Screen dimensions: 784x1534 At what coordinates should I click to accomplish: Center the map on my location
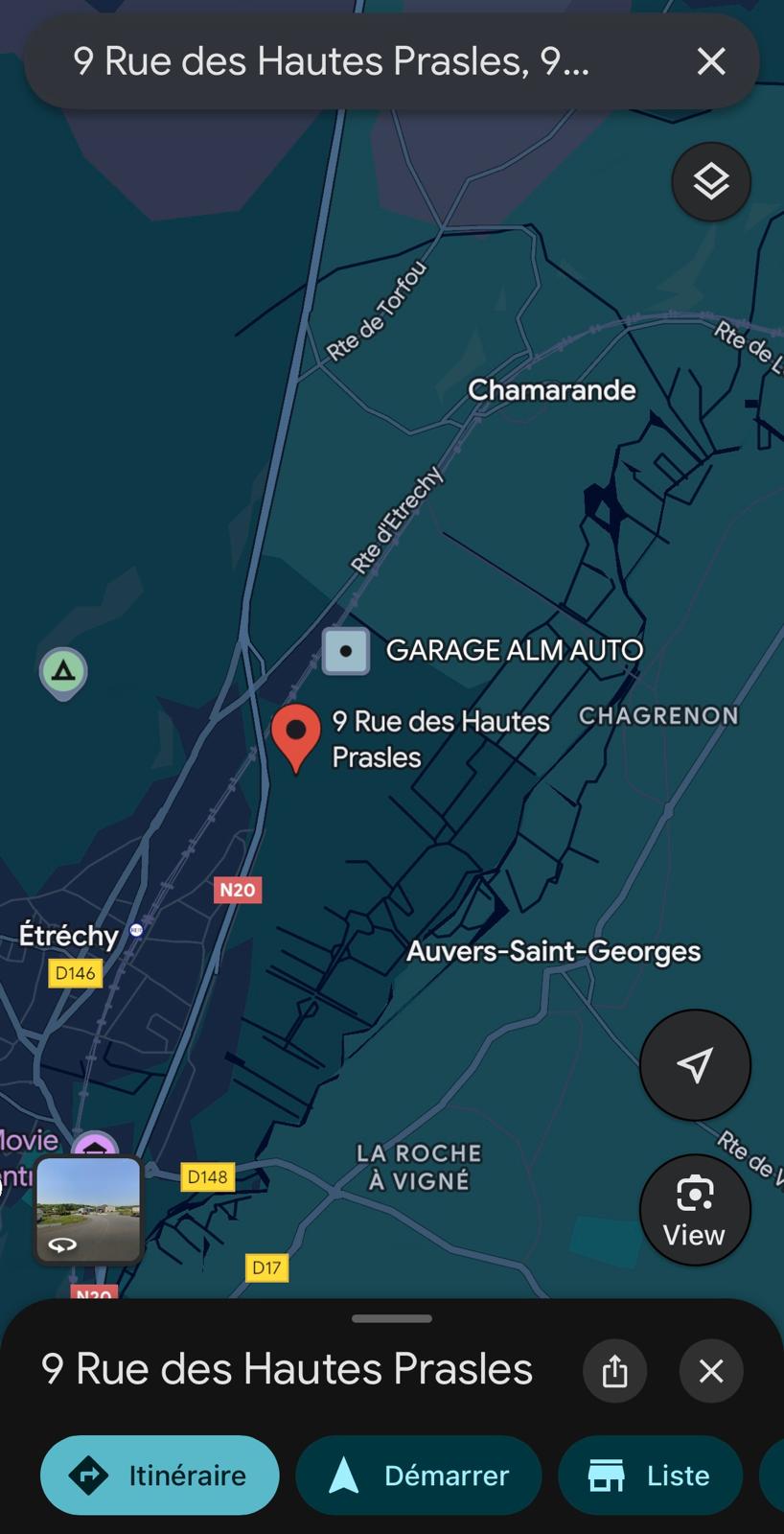[x=695, y=1064]
